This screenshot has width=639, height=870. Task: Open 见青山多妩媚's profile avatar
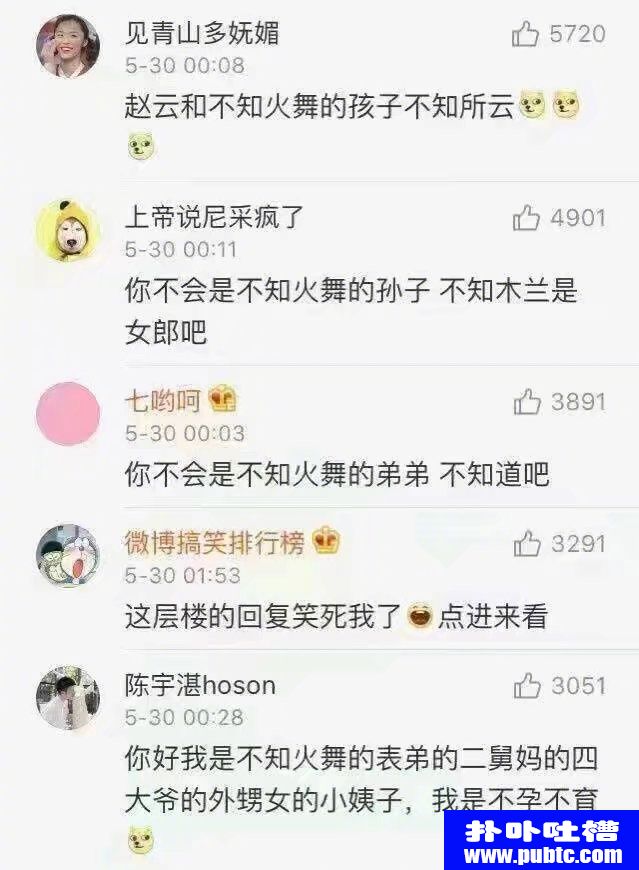68,46
